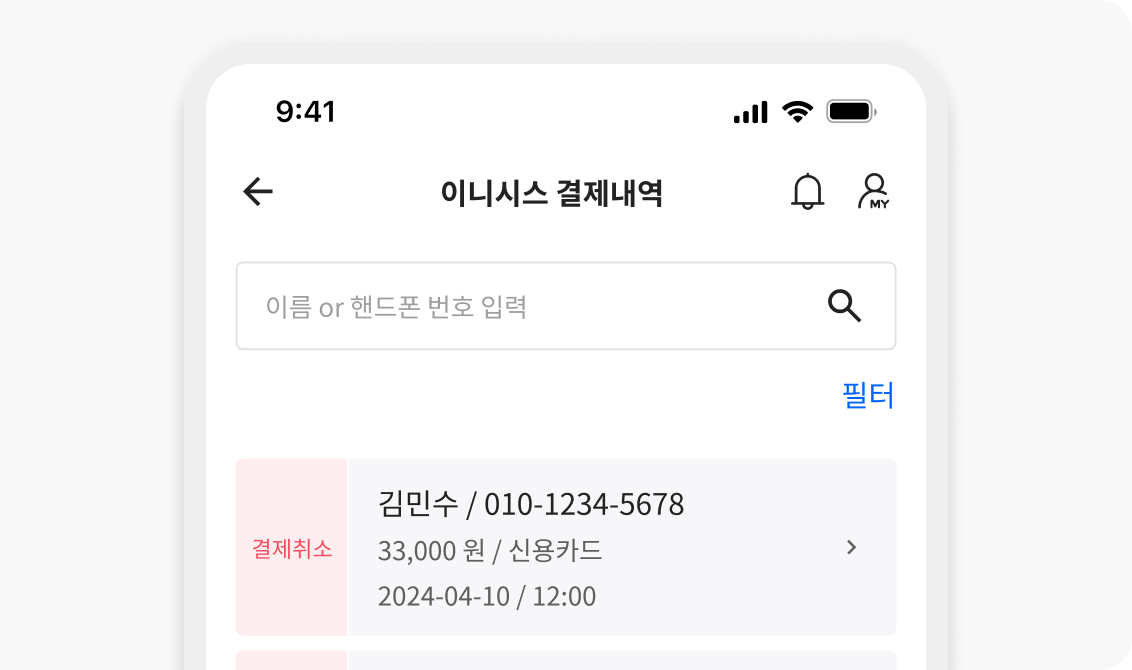Open the notifications bell
1132x670 pixels.
pos(807,192)
